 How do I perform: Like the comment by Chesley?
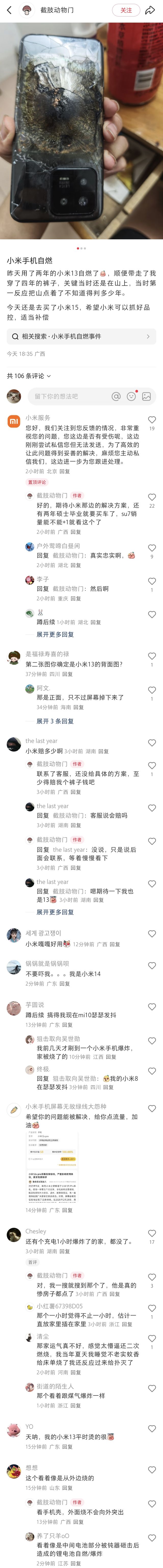152,1234
